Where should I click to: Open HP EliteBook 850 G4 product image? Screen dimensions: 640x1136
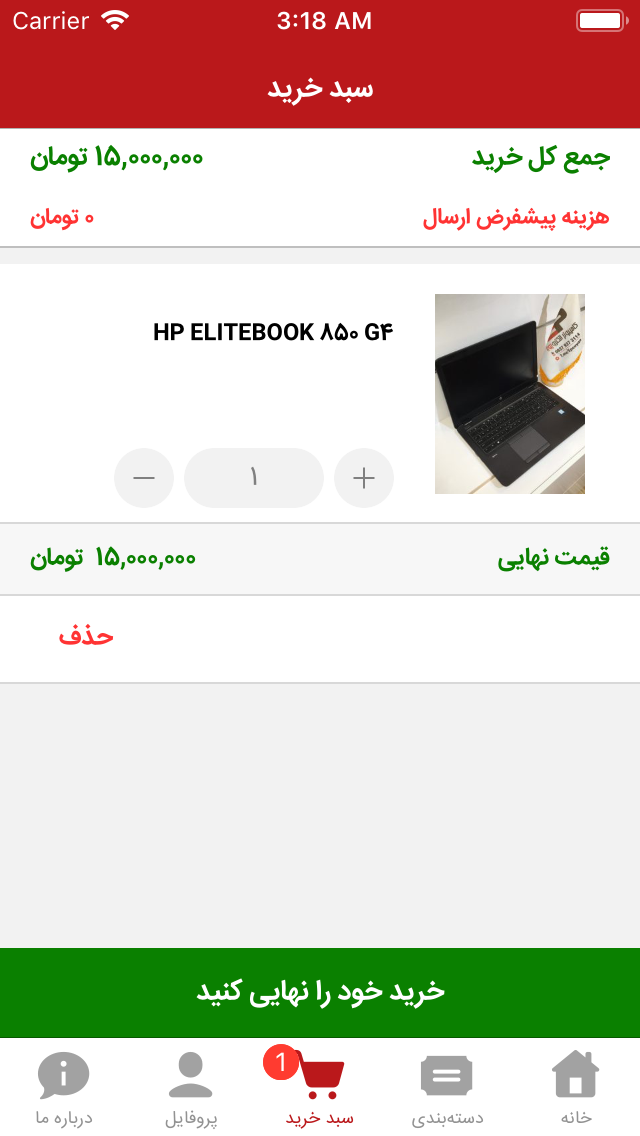click(509, 394)
